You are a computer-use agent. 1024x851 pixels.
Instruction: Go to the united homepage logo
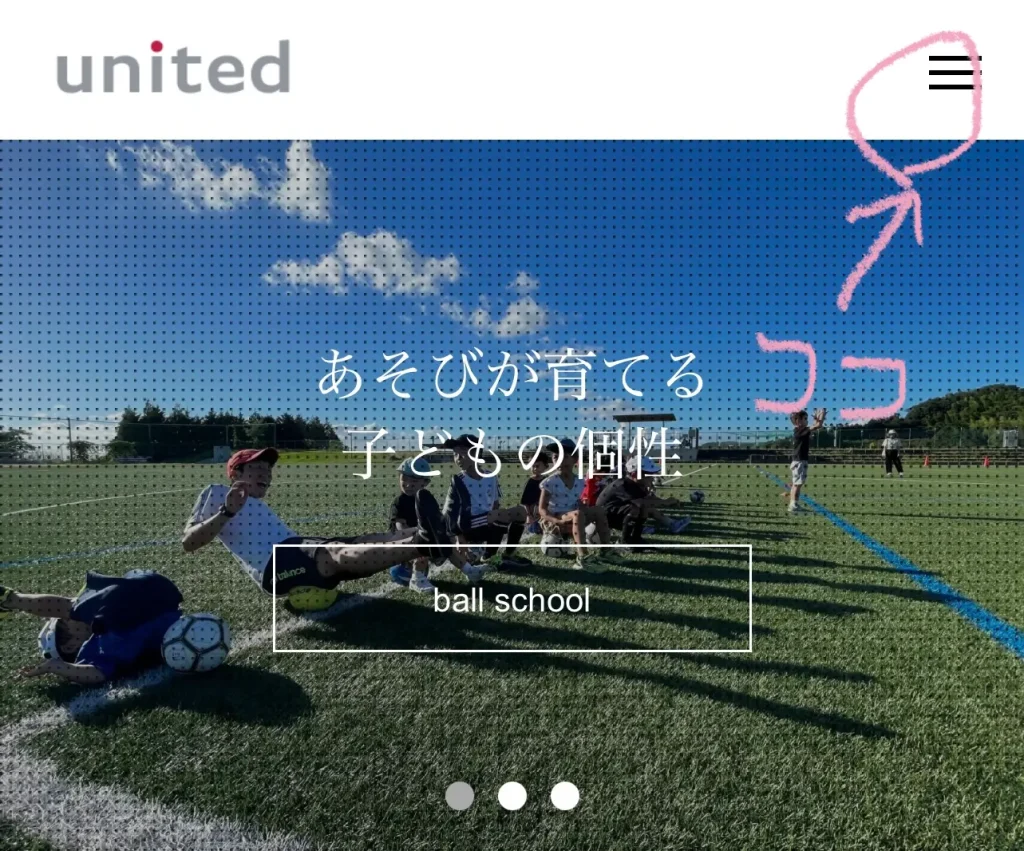(173, 67)
